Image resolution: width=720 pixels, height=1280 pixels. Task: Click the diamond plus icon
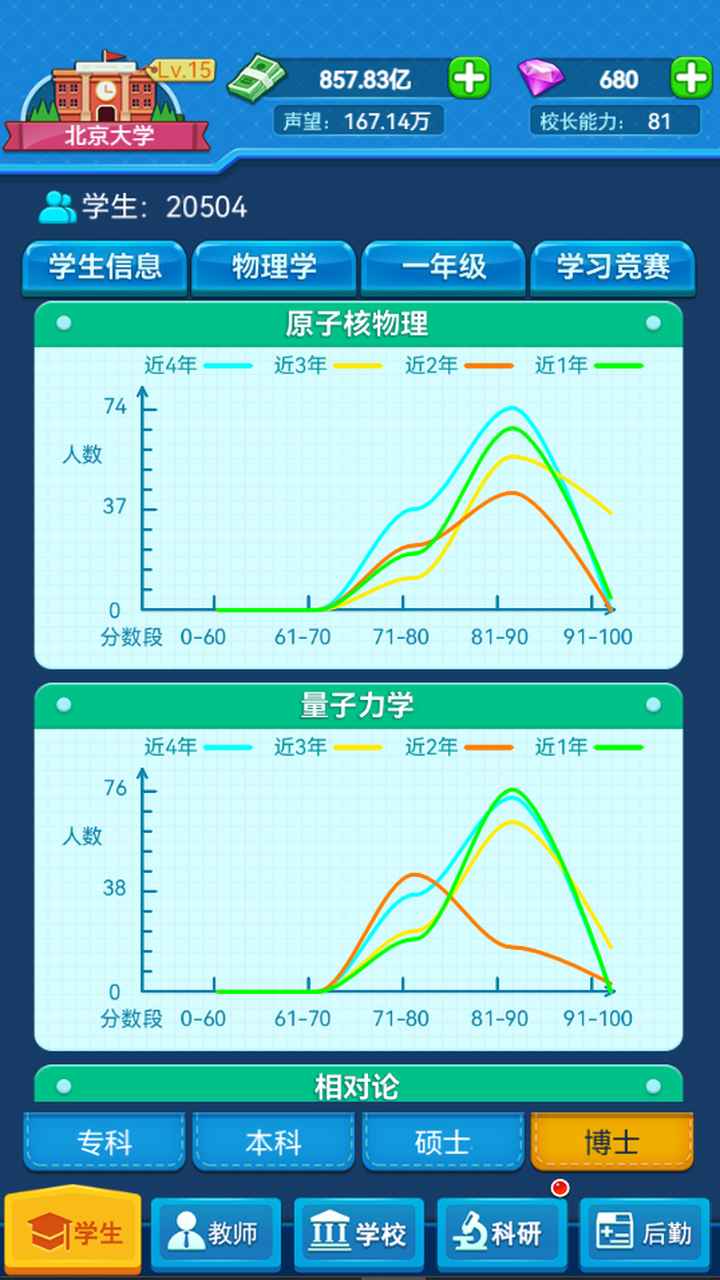[692, 80]
